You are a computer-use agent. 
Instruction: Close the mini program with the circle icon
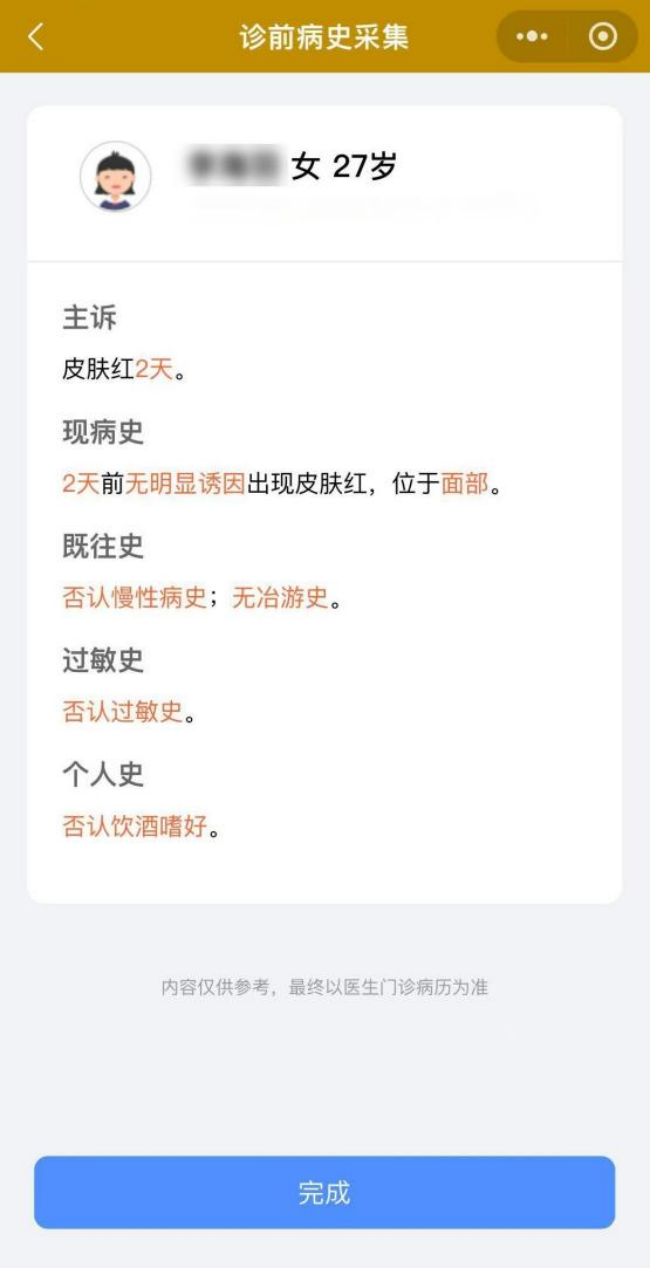[x=603, y=37]
